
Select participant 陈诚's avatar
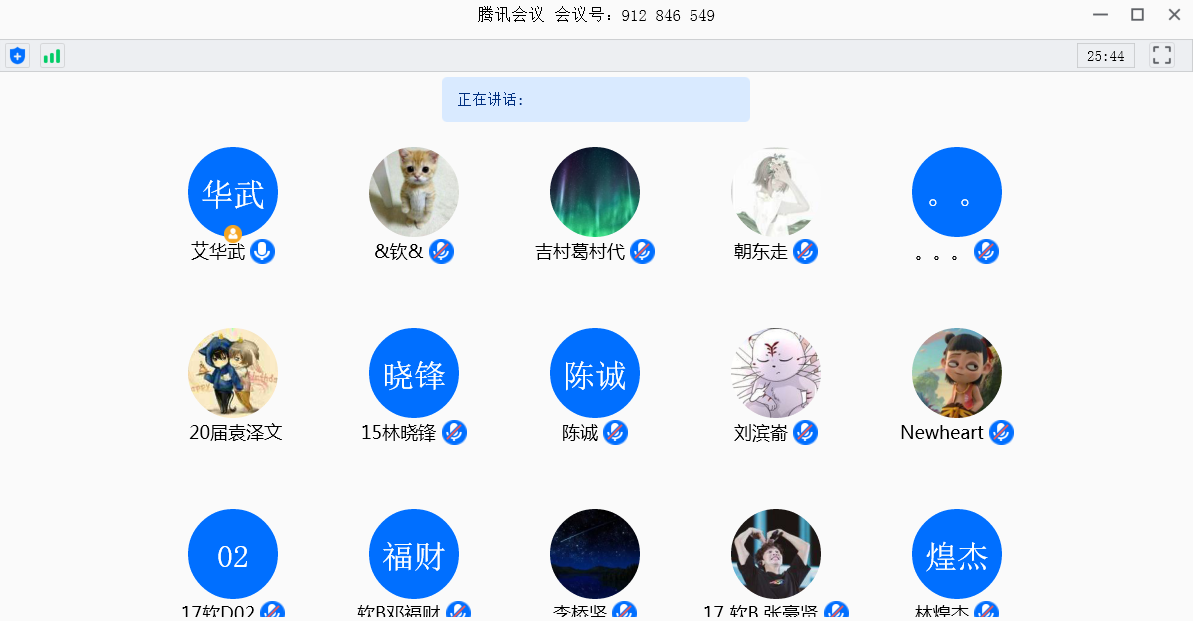pos(595,373)
